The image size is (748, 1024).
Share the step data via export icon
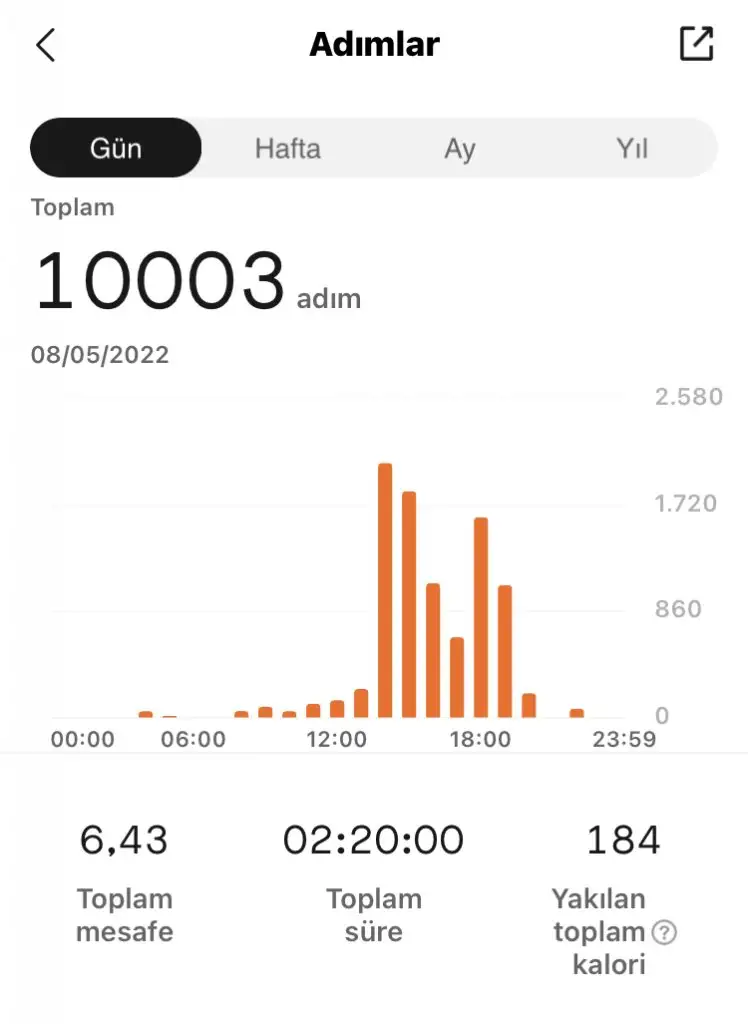click(695, 44)
